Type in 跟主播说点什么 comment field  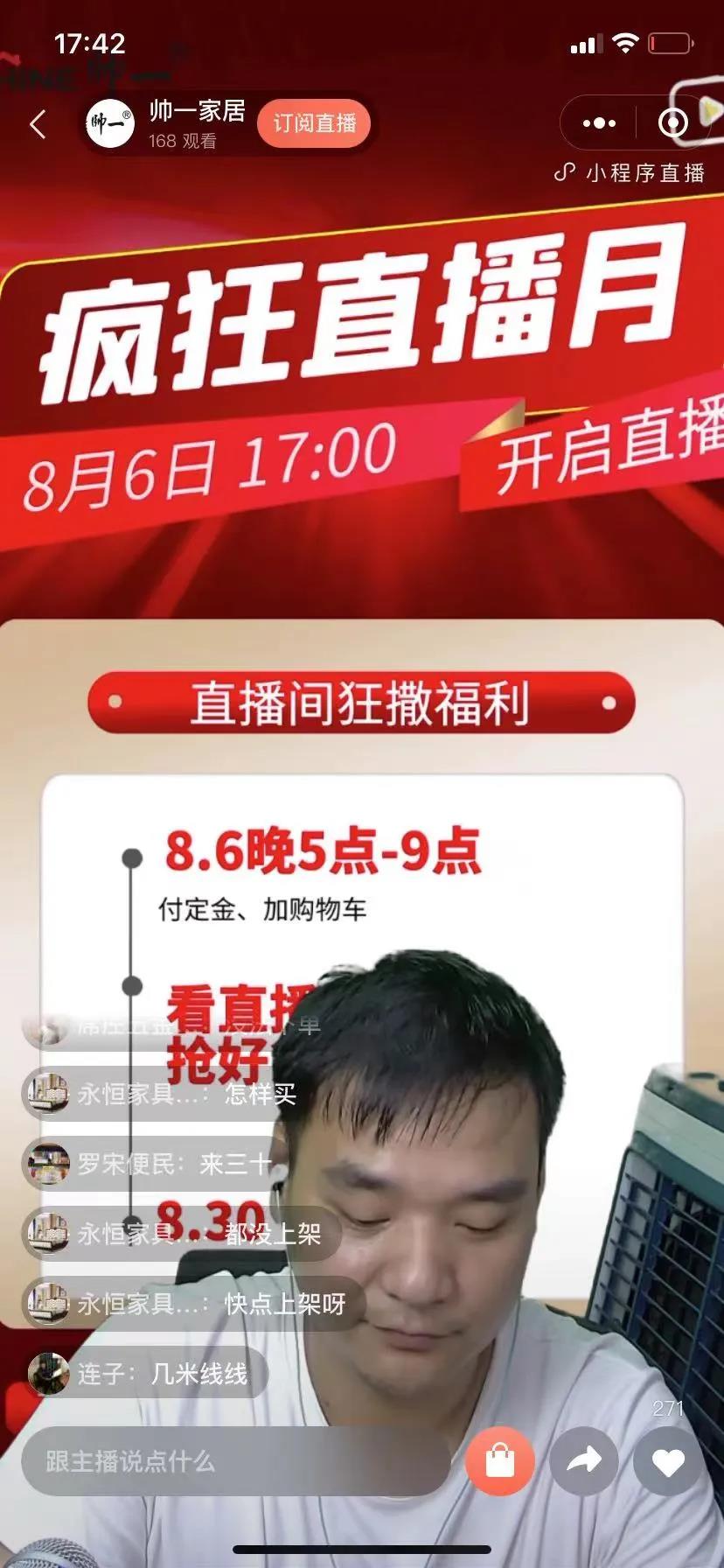(236, 1461)
